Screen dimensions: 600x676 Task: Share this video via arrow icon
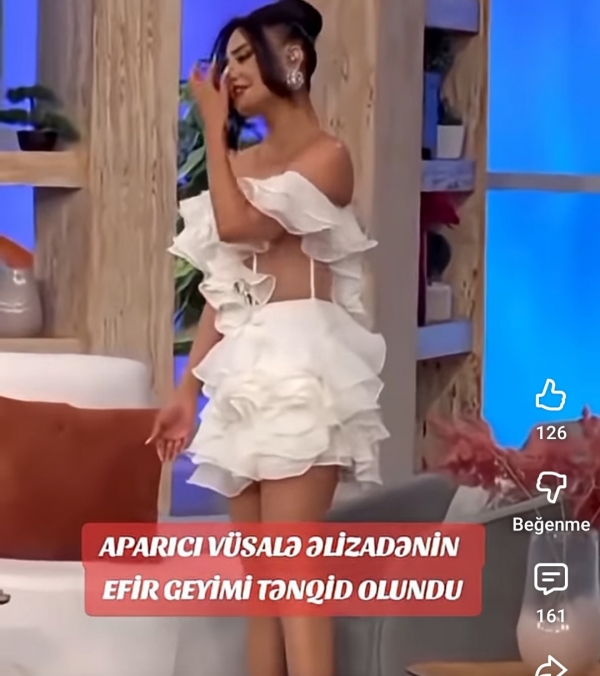551,665
